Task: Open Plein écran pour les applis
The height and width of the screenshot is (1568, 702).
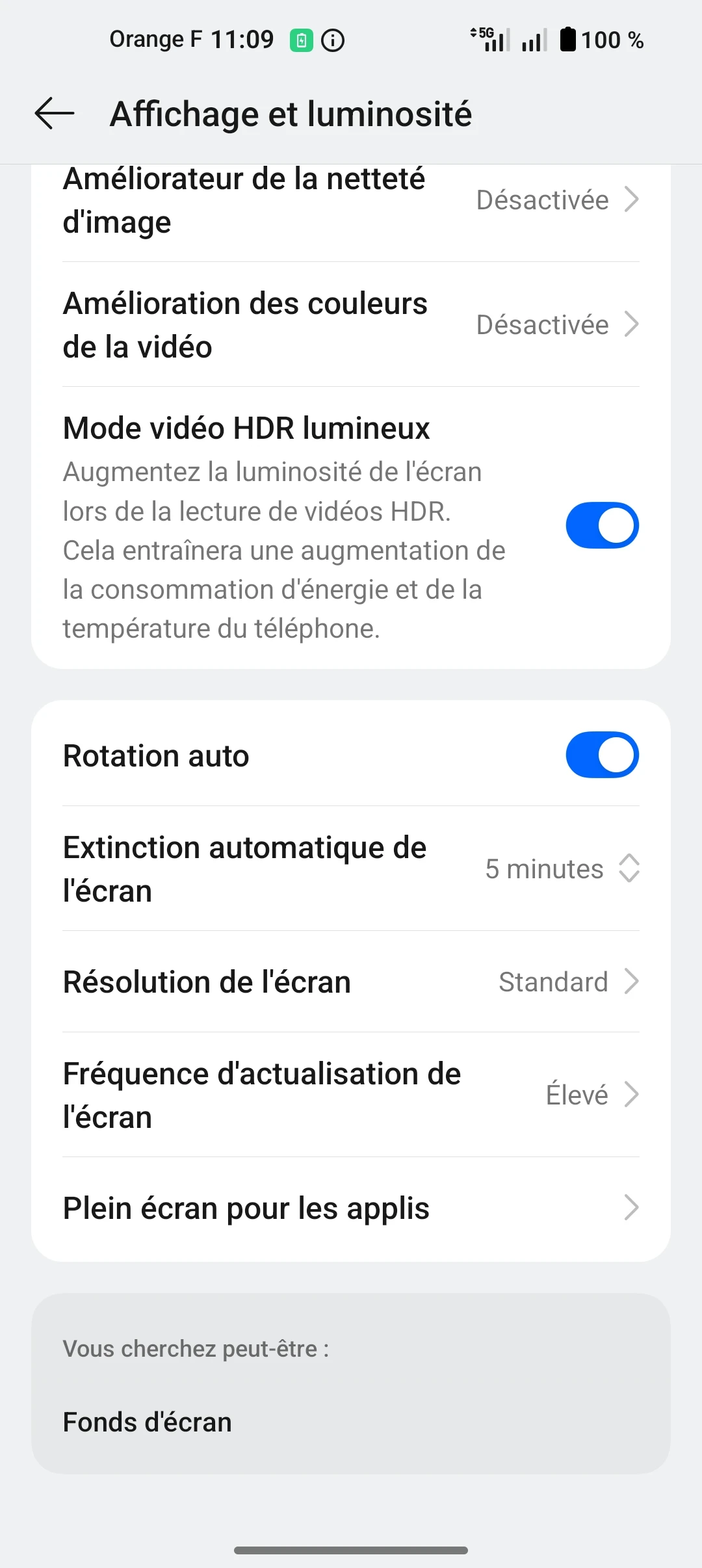Action: tap(351, 1208)
